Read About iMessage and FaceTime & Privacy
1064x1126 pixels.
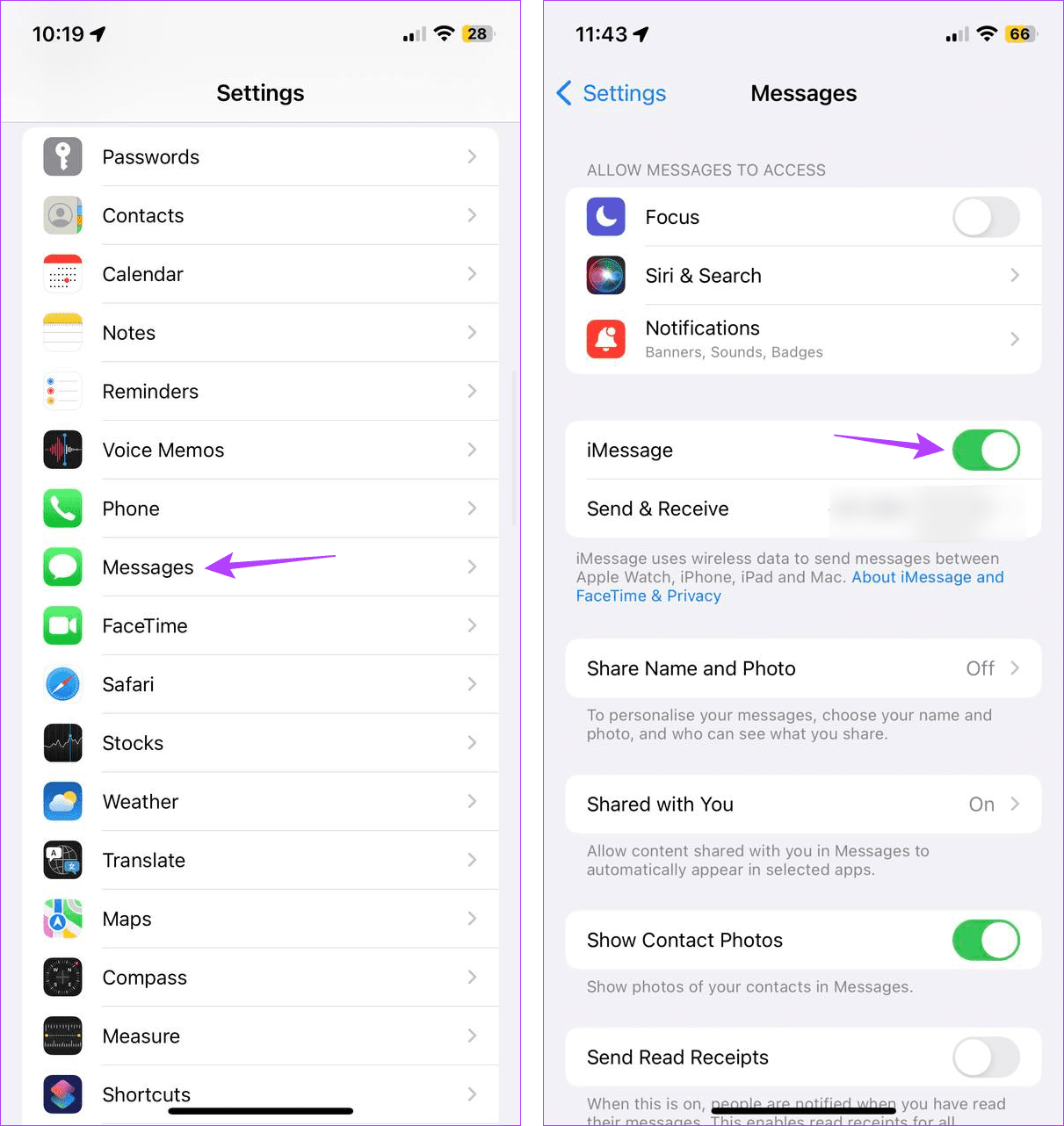point(926,577)
